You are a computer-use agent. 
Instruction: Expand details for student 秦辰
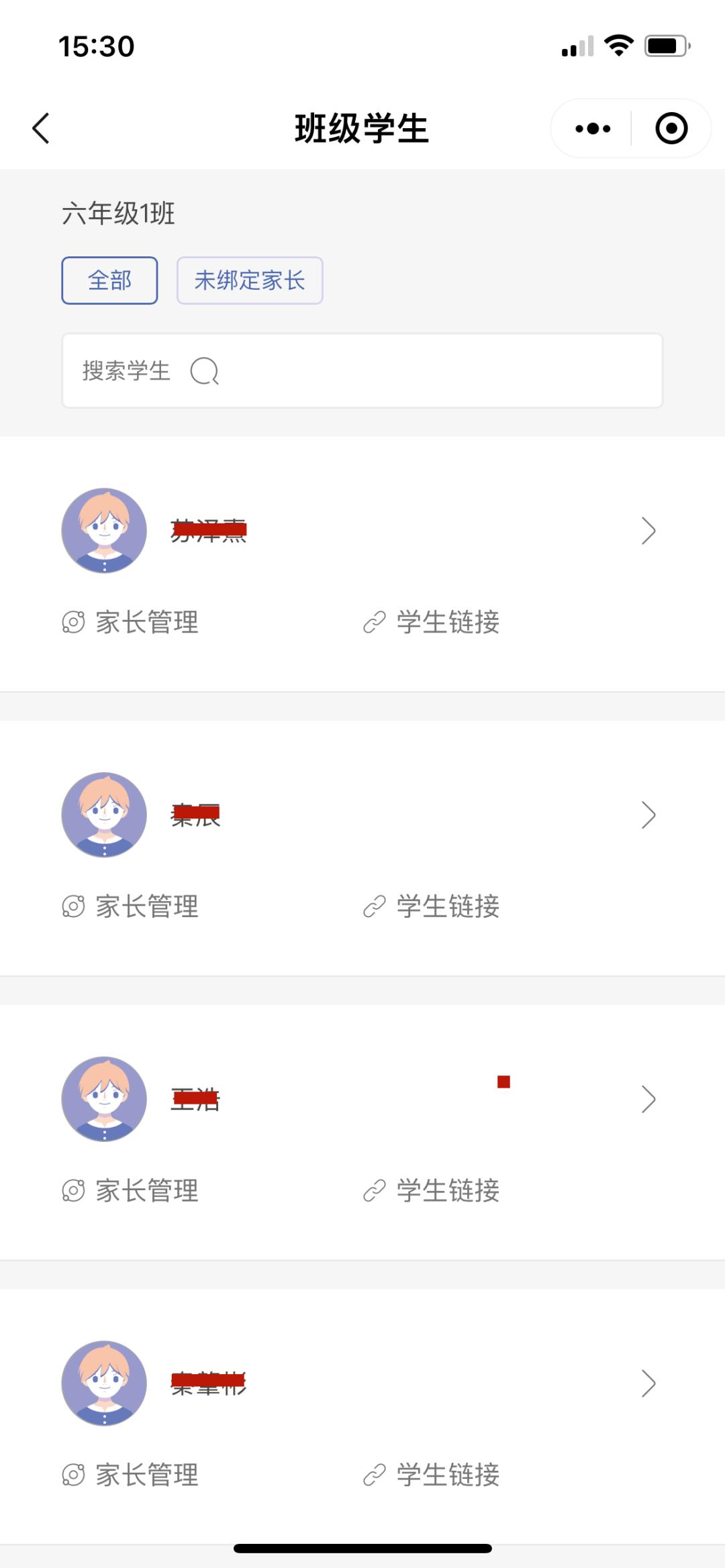(648, 815)
